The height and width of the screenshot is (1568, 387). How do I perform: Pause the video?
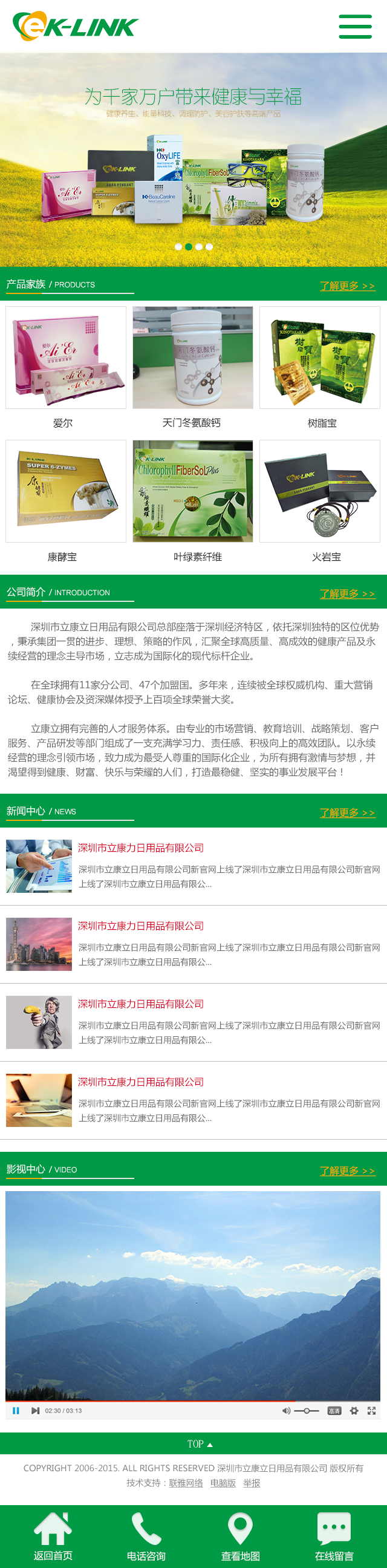pos(16,1410)
